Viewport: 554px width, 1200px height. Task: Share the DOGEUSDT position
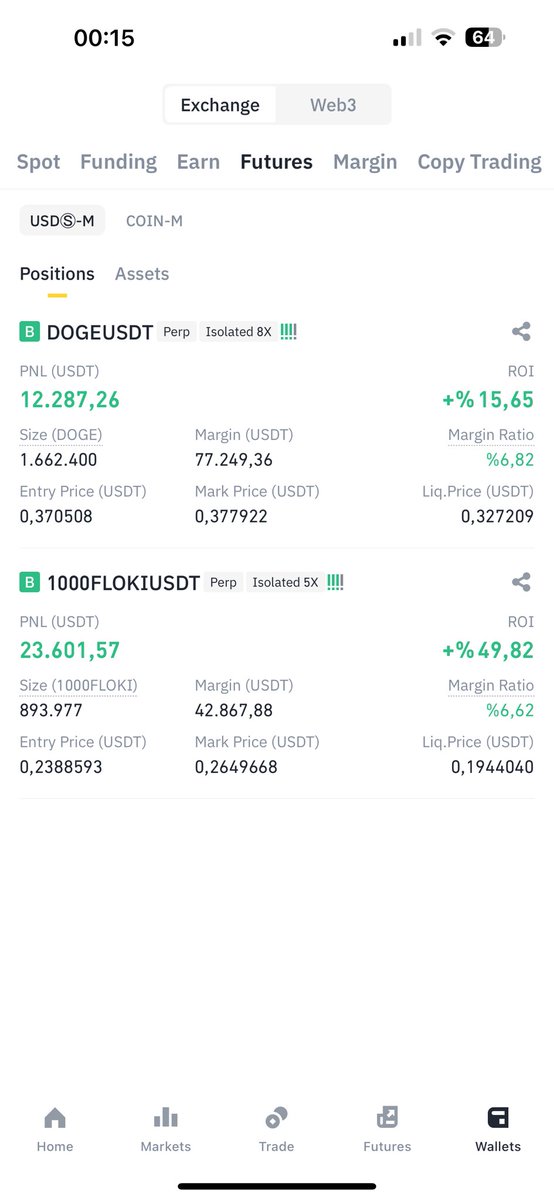(x=520, y=332)
